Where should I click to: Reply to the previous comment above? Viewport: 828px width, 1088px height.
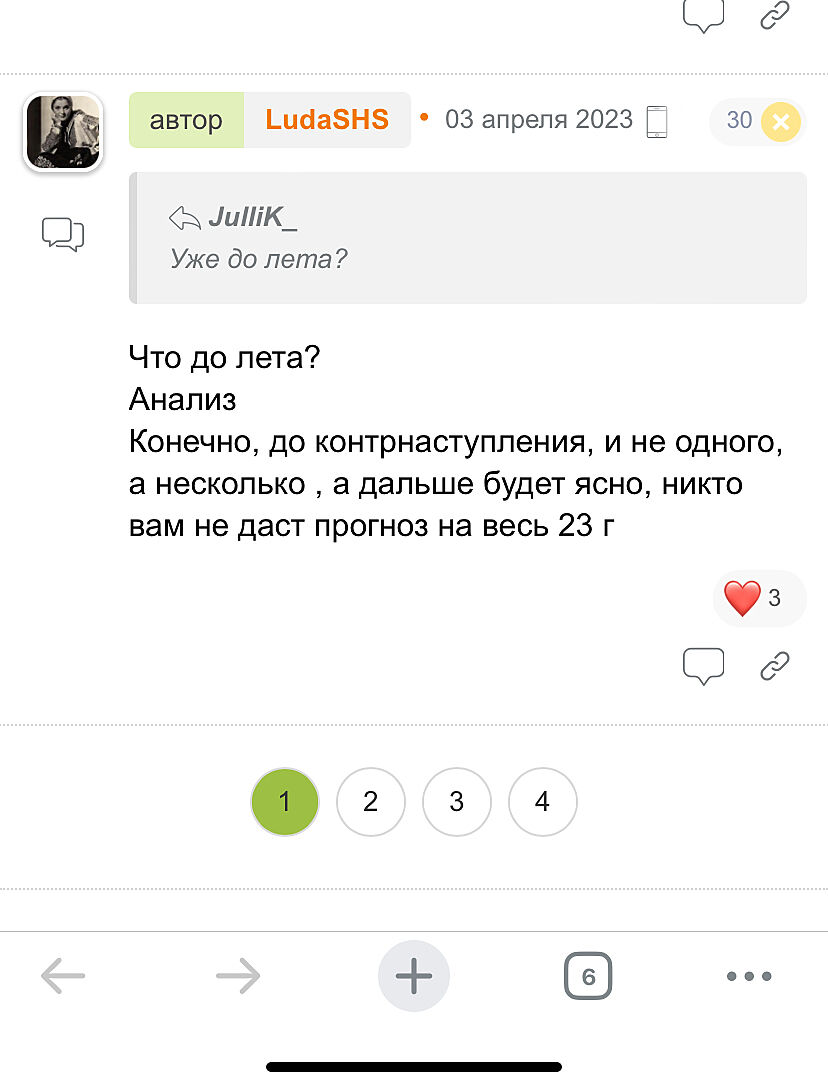pyautogui.click(x=703, y=15)
